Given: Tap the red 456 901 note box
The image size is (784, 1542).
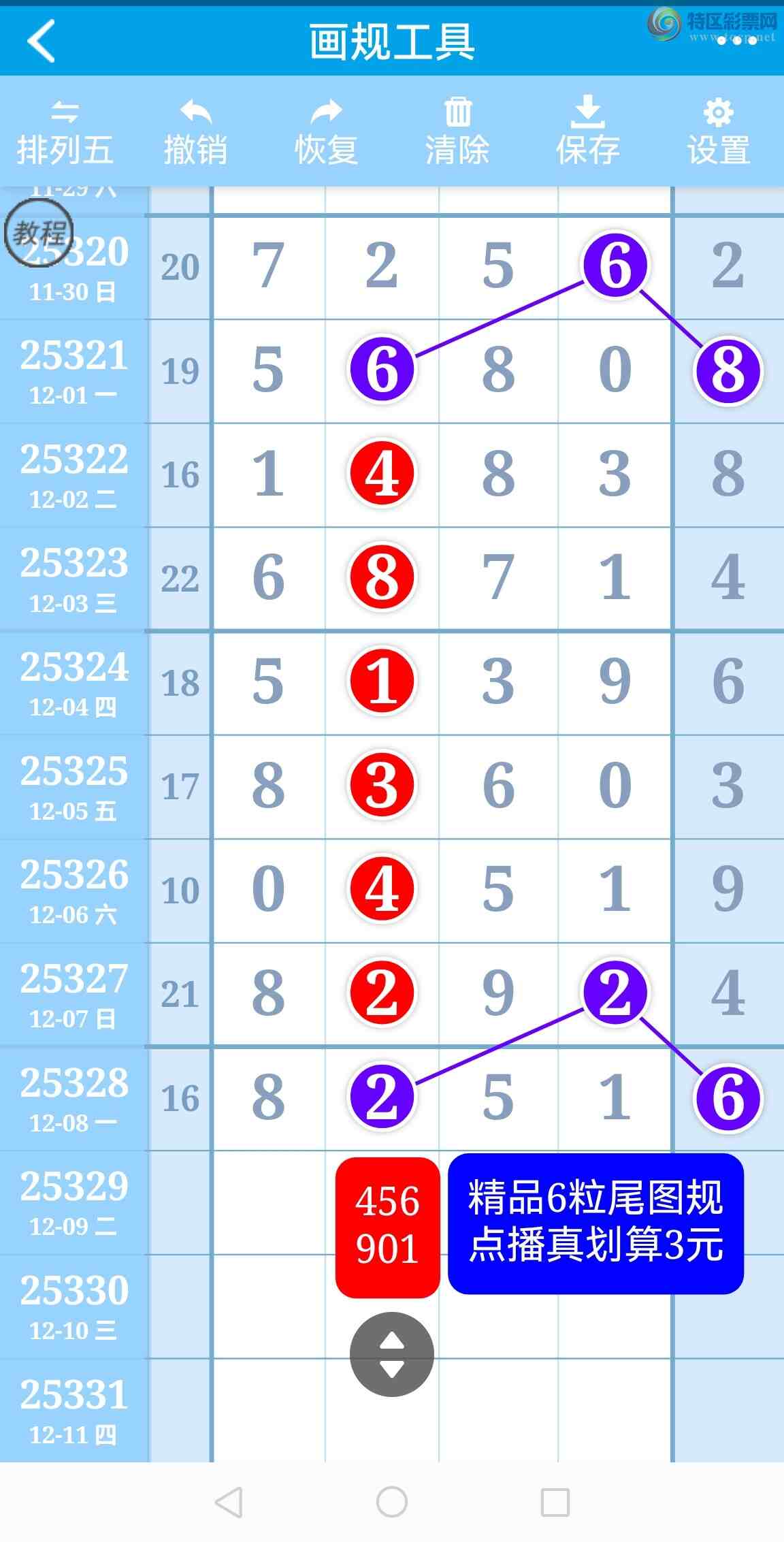Looking at the screenshot, I should tap(387, 1226).
